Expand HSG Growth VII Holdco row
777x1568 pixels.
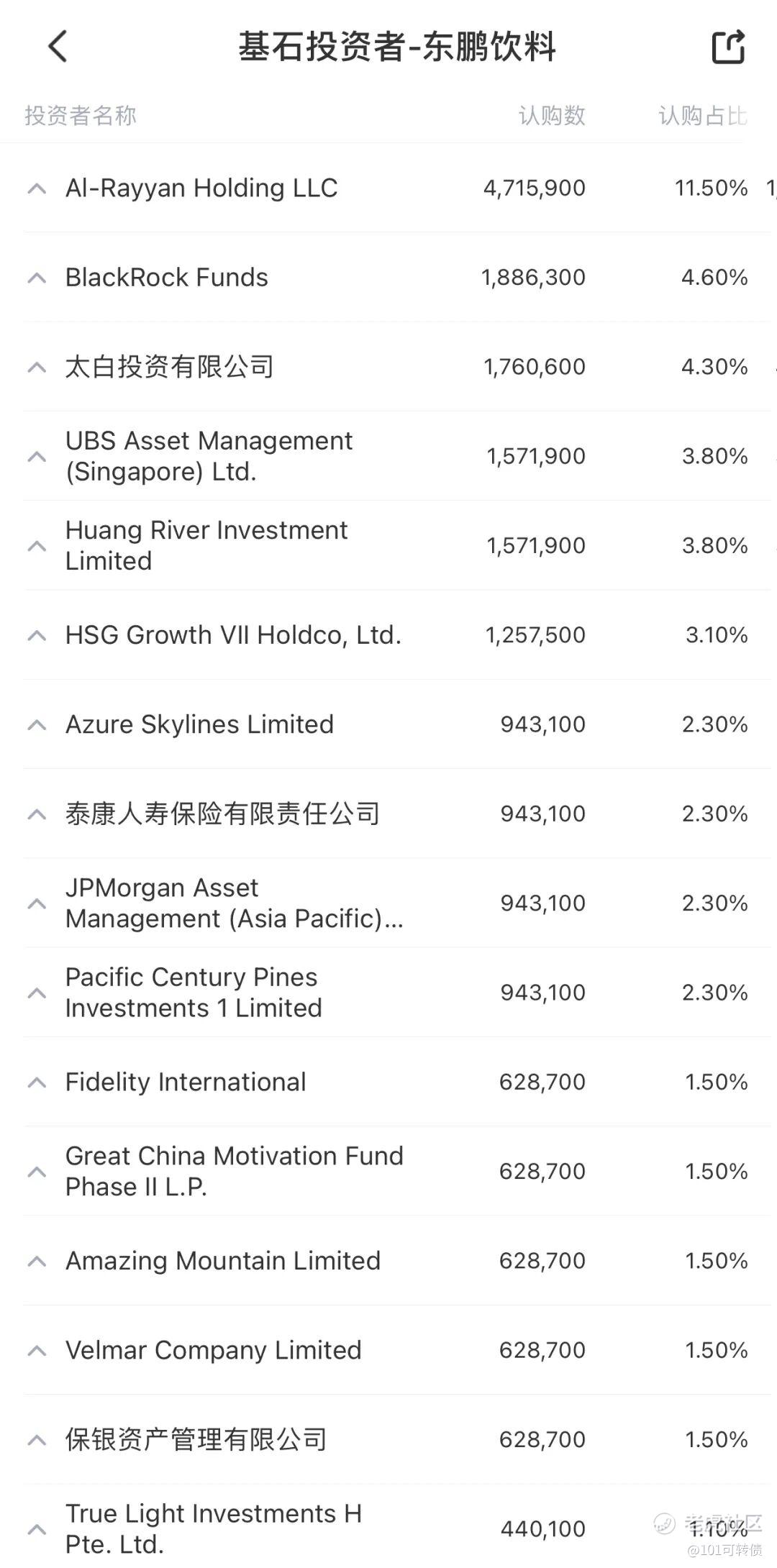point(37,636)
